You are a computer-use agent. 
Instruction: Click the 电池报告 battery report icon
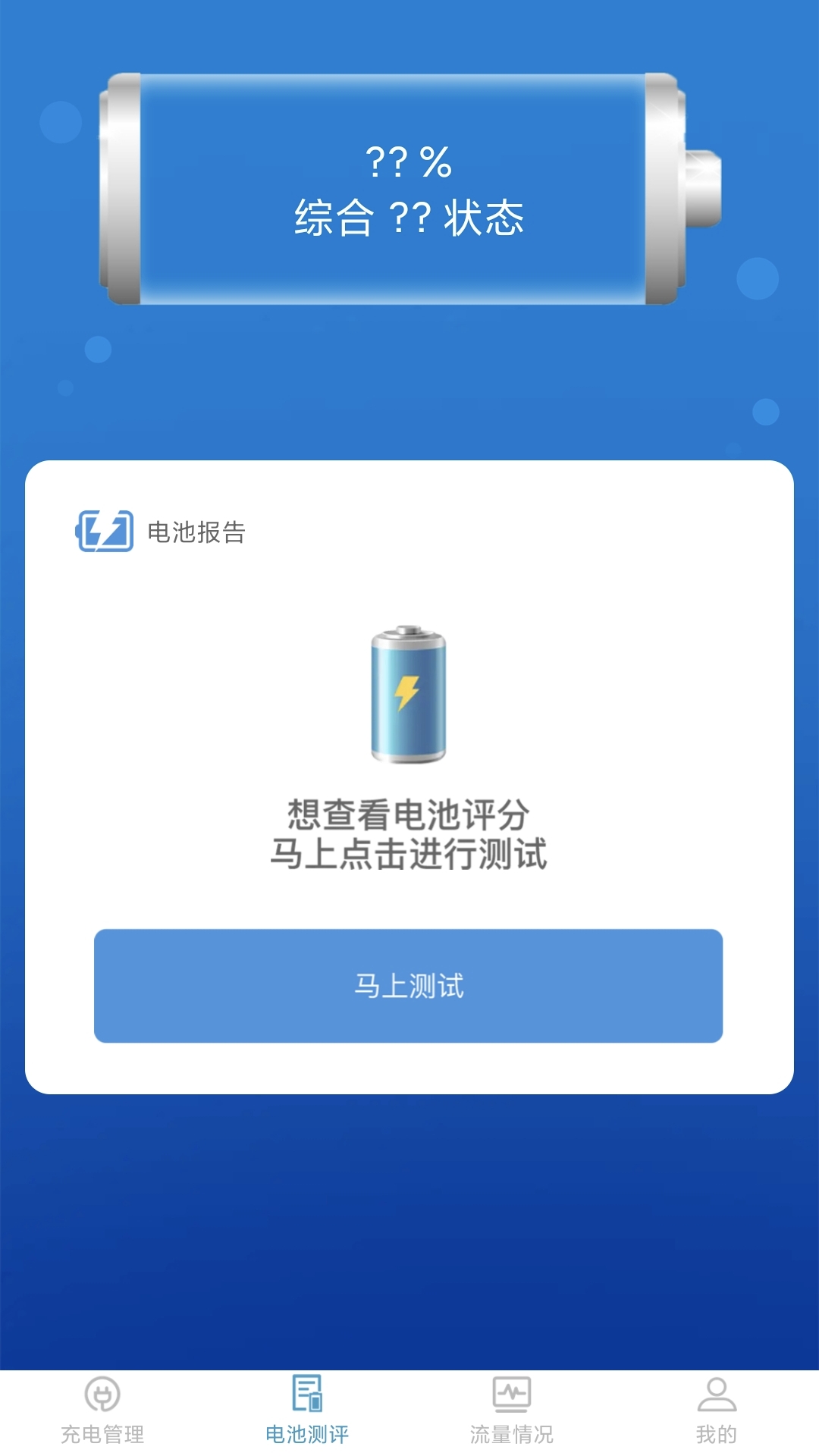(x=104, y=531)
